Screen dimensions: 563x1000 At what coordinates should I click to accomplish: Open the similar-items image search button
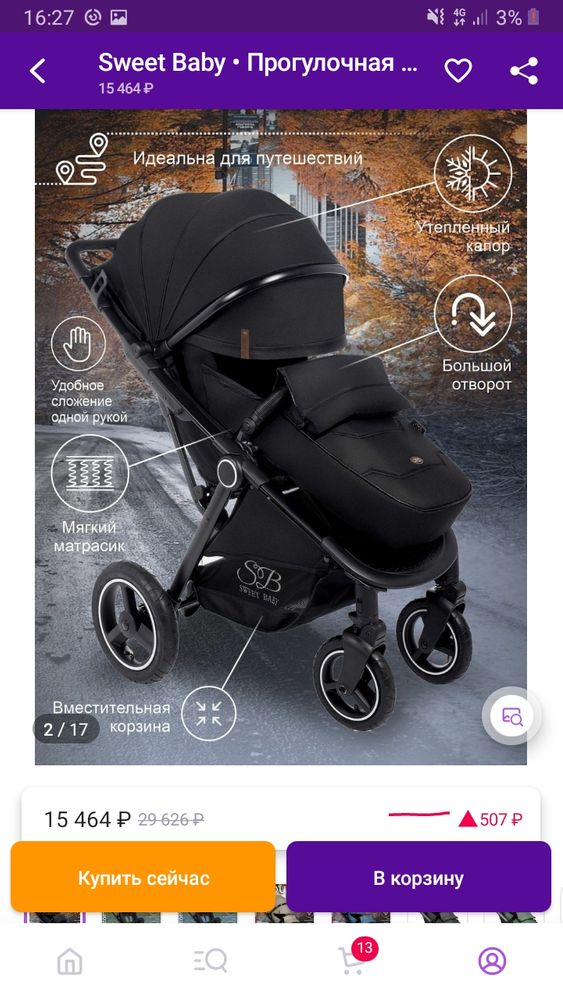coord(513,716)
